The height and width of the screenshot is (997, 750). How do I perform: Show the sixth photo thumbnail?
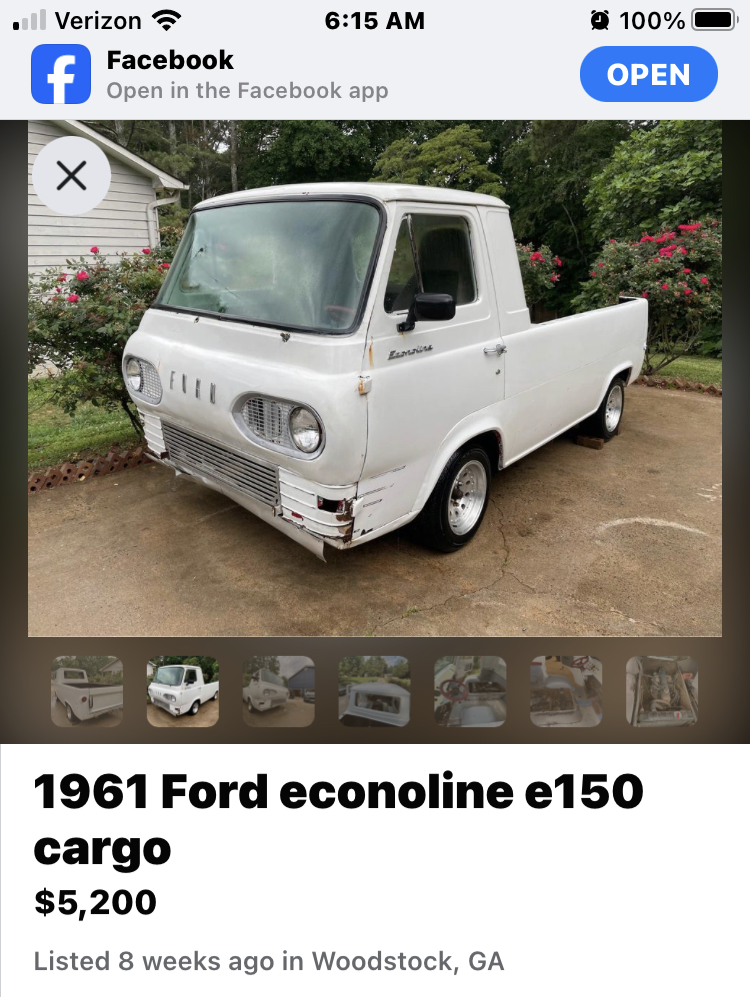[566, 691]
